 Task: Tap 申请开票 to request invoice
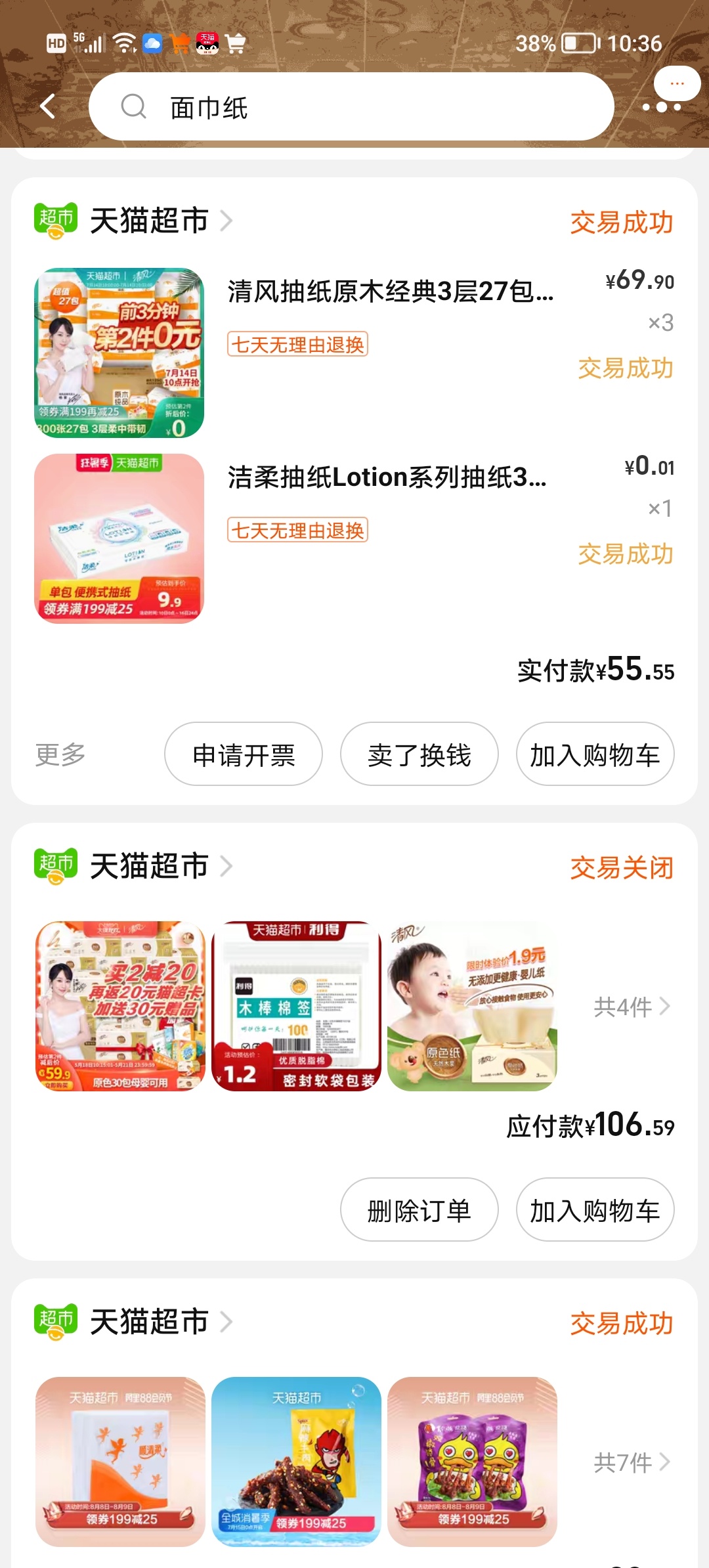243,754
